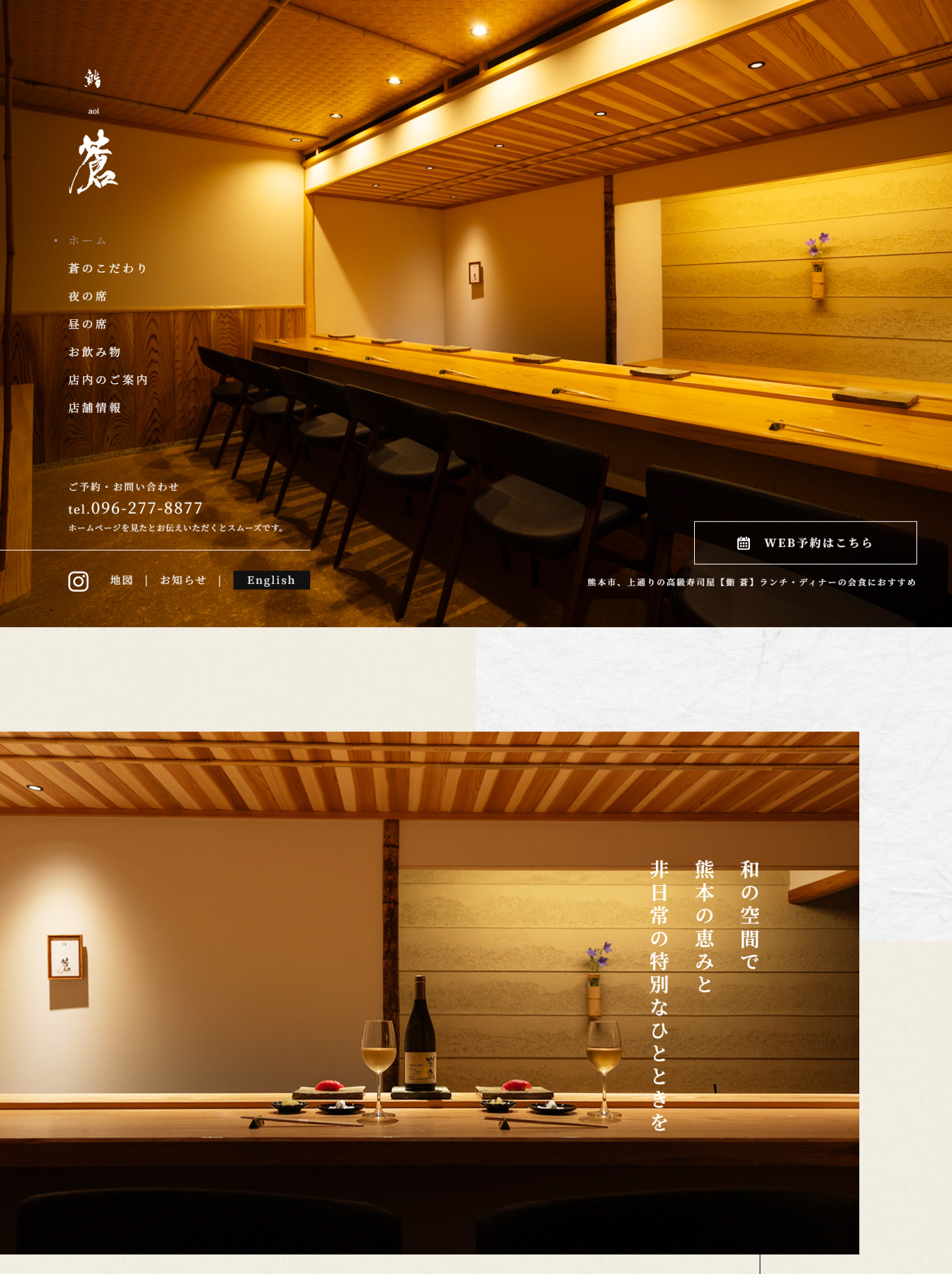Screen dimensions: 952x1274
Task: Open 蒼のこだわり page
Action: (x=108, y=268)
